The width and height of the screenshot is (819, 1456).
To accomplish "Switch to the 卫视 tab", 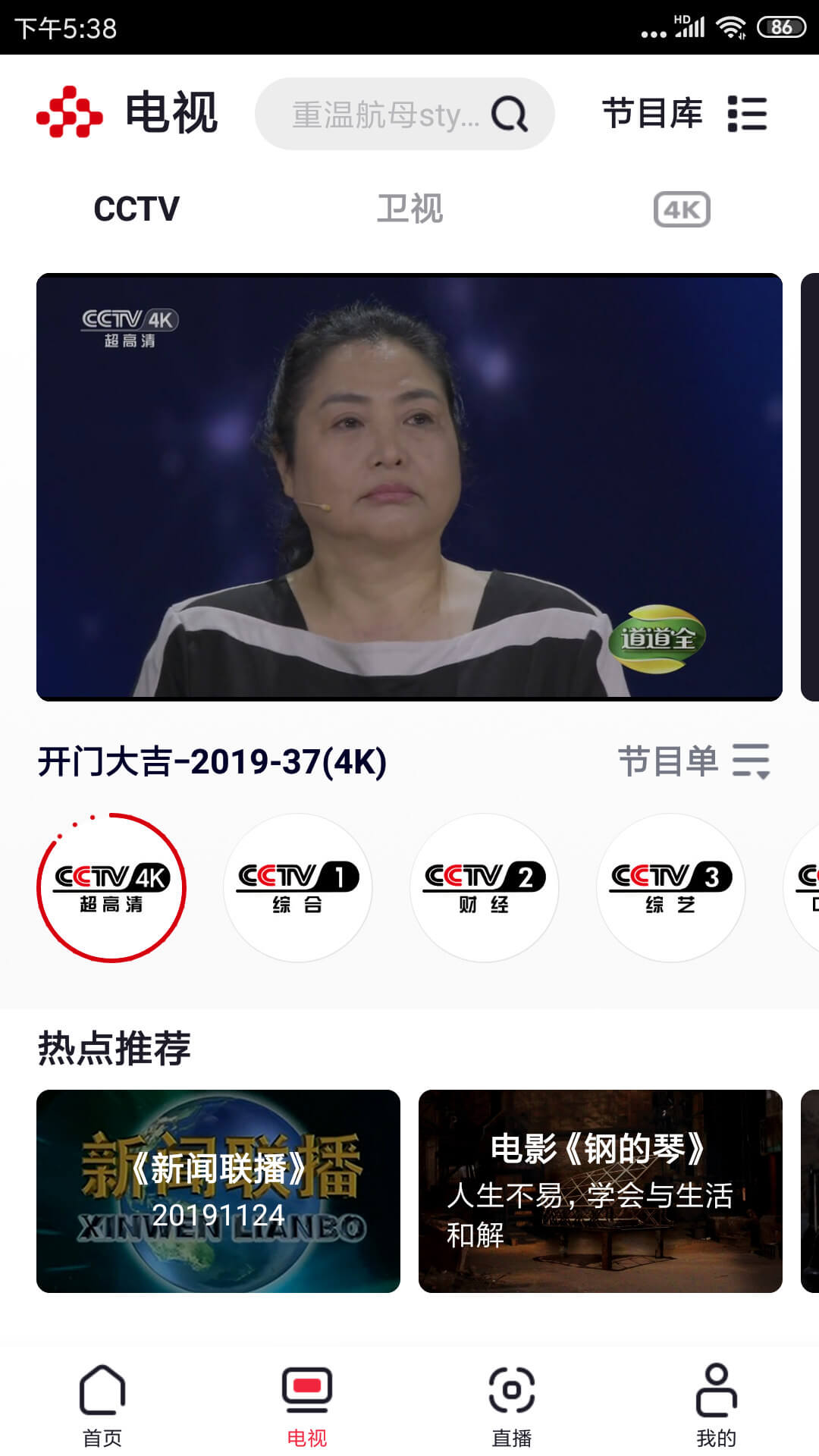I will [409, 209].
